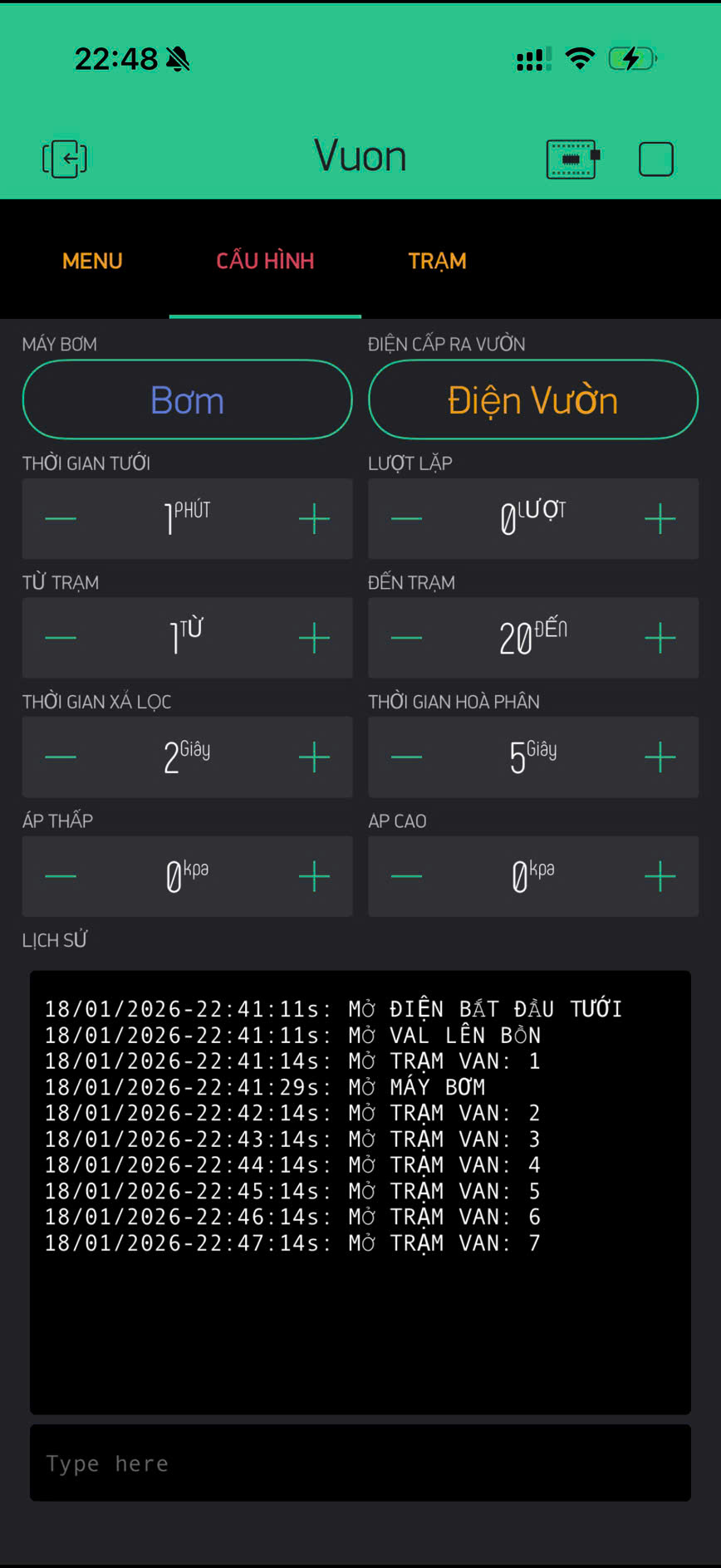Screen dimensions: 721x1568
Task: Increase TỪ TRẠM station number
Action: pos(314,639)
